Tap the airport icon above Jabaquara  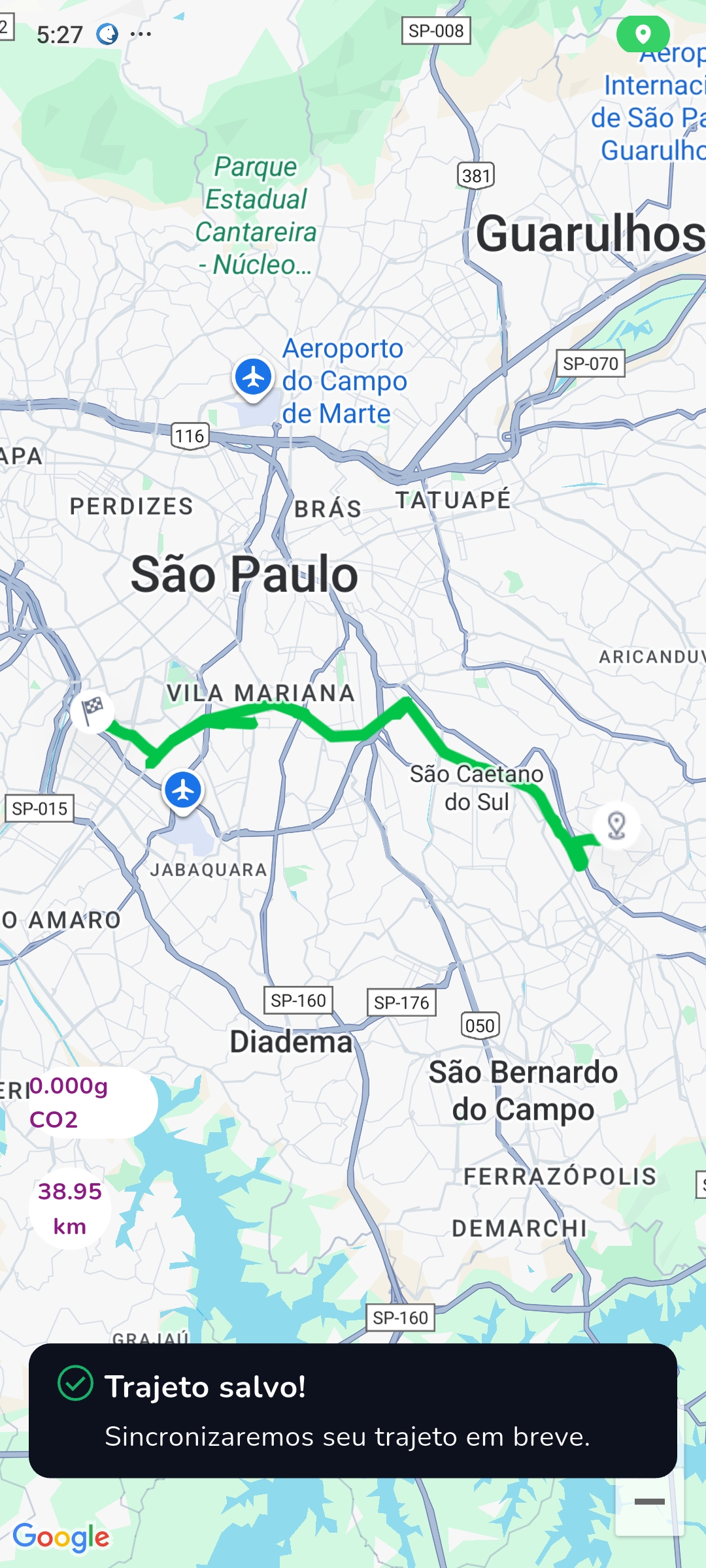[183, 791]
